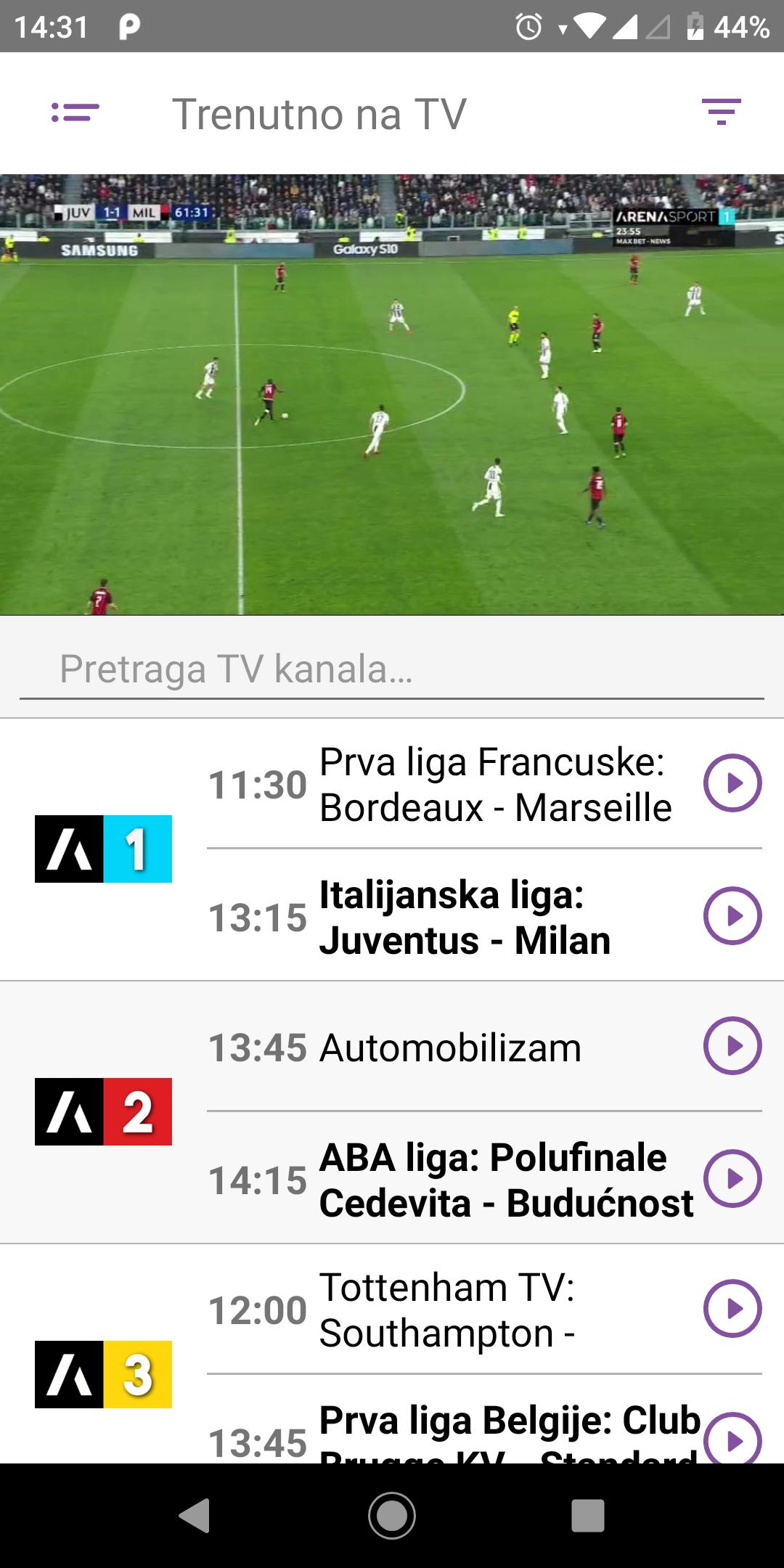This screenshot has height=1568, width=784.
Task: Go back using the system back button
Action: coord(195,1516)
